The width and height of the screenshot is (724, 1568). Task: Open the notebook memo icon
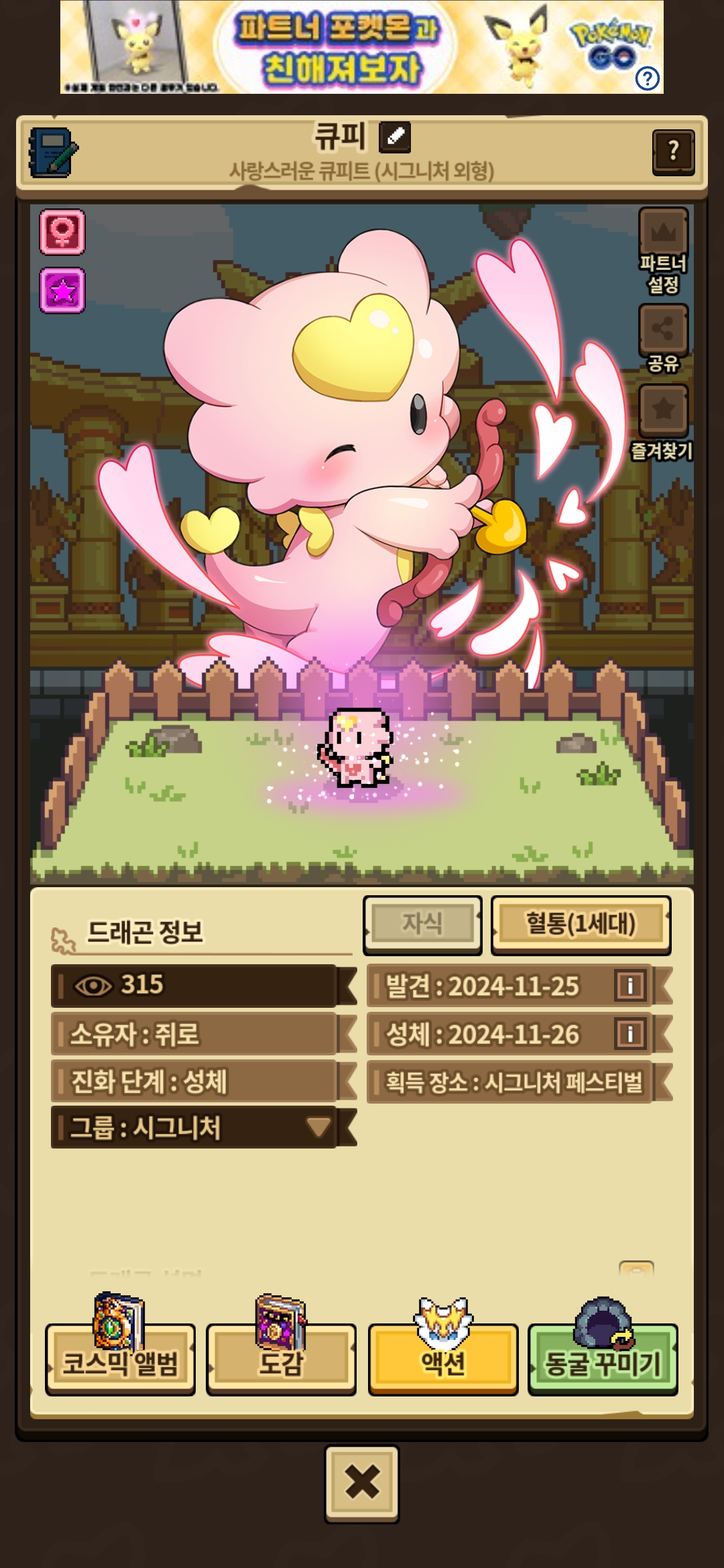53,153
